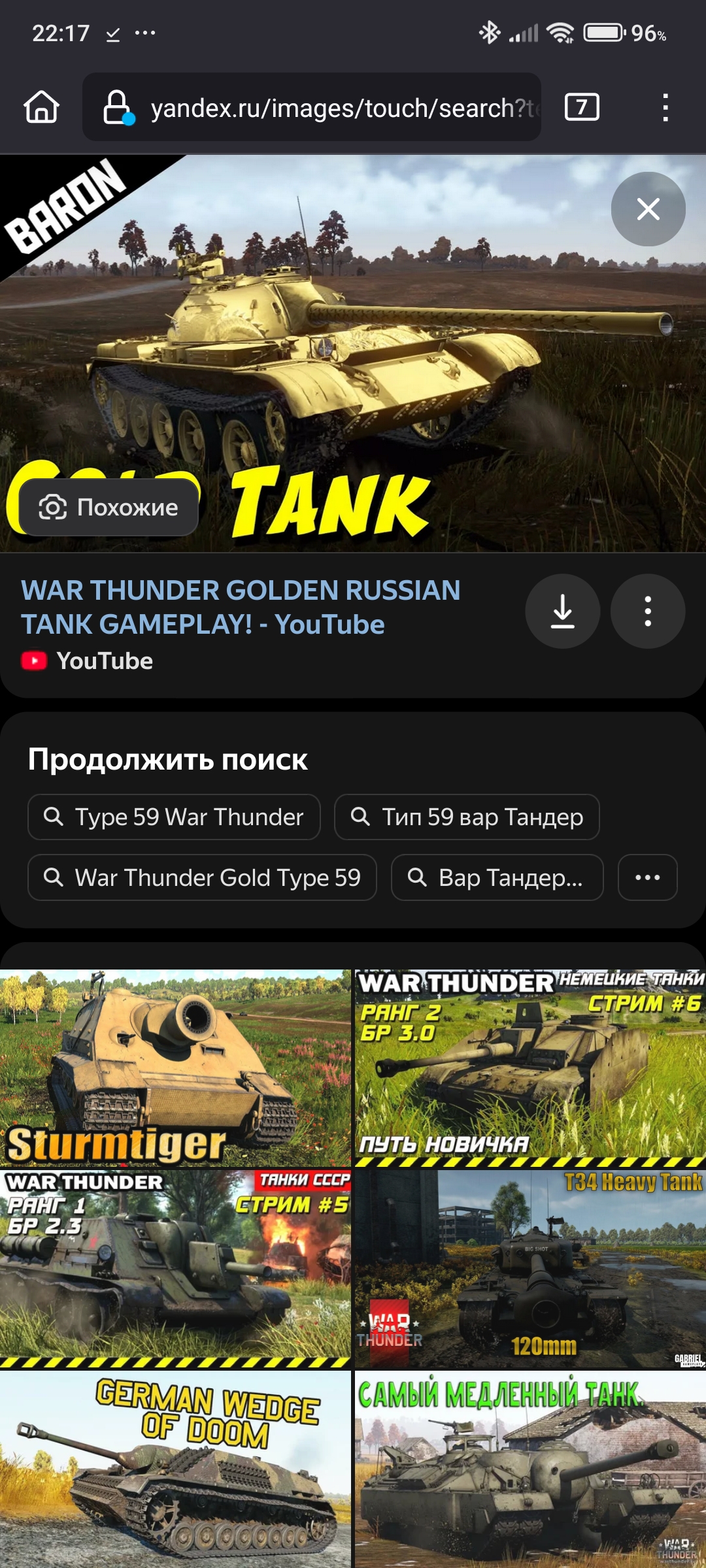This screenshot has width=706, height=1568.
Task: Expand more search suggestions
Action: click(648, 877)
